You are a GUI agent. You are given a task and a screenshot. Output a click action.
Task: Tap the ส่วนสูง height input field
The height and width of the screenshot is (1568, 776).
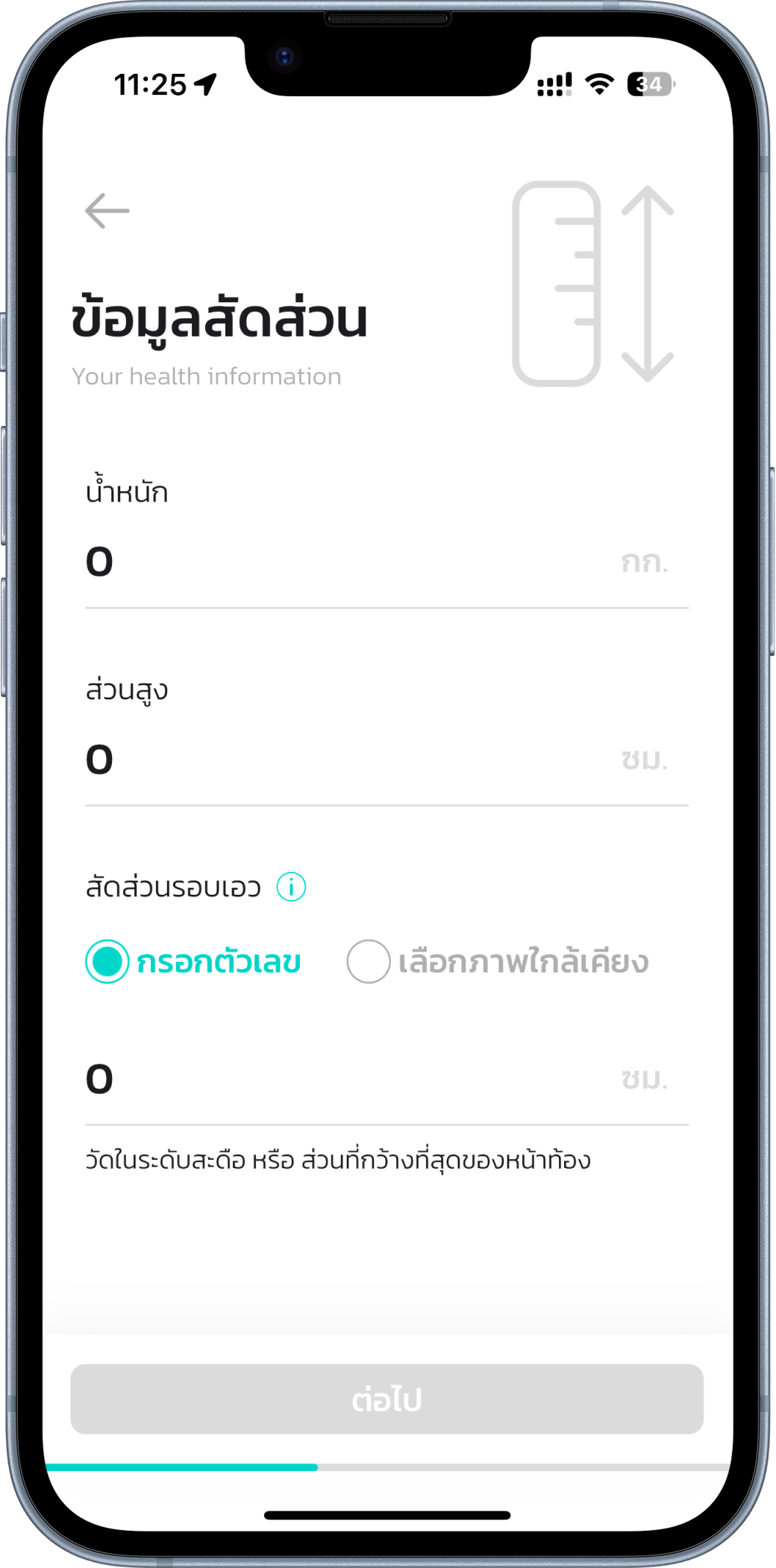pos(351,760)
